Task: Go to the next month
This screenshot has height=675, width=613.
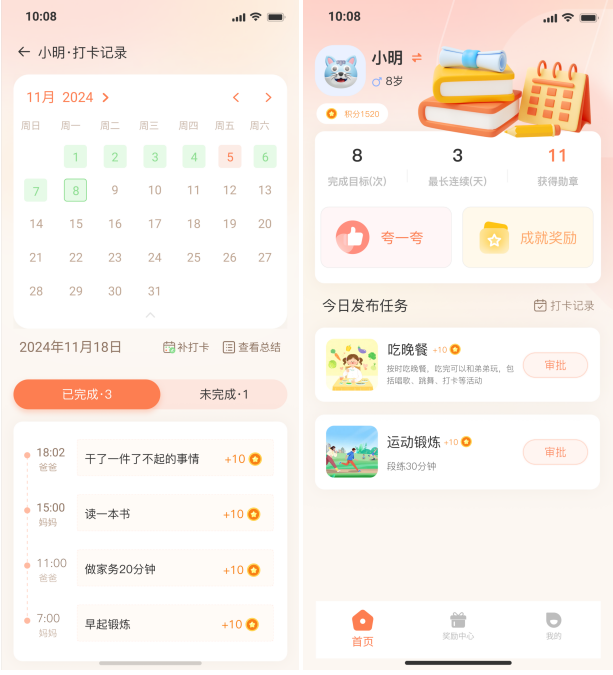Action: 268,97
